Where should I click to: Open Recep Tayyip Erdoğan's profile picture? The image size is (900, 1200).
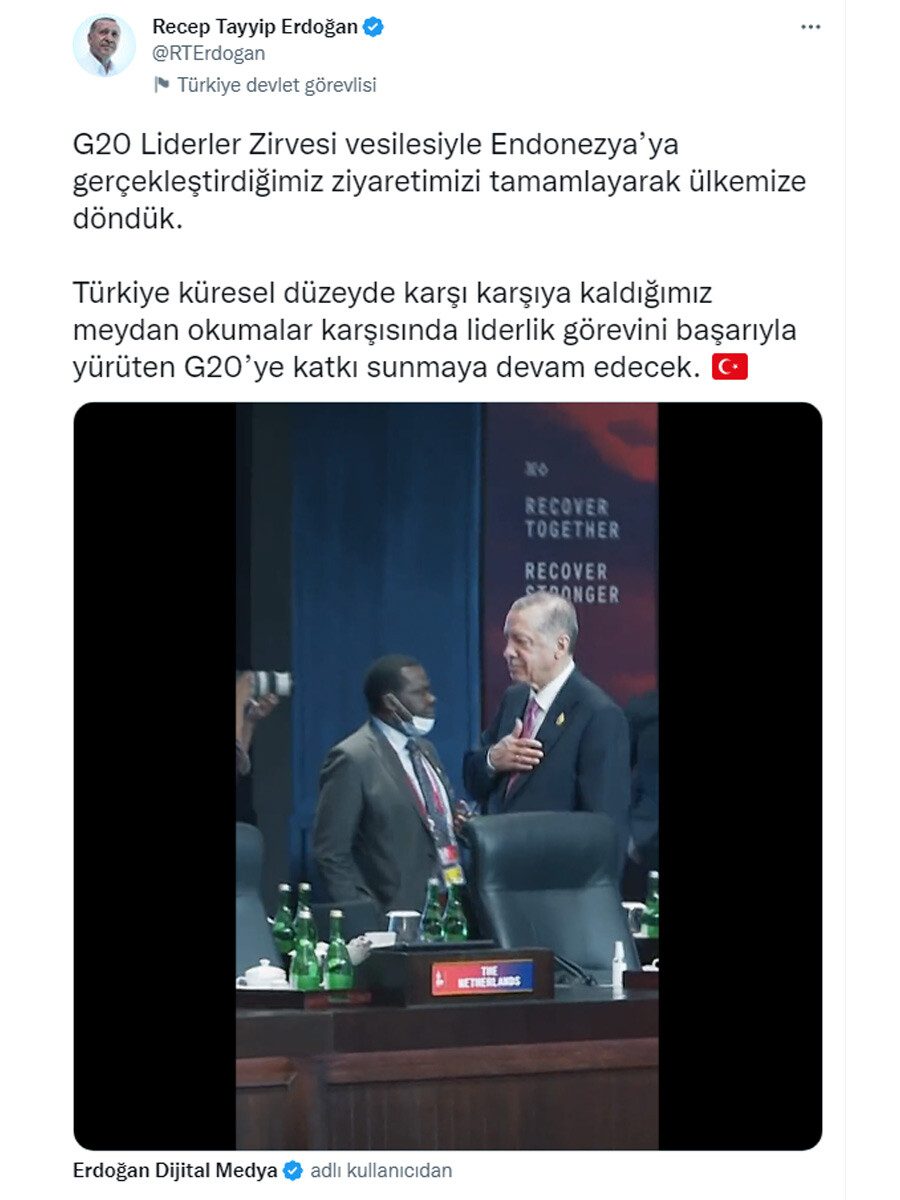[104, 46]
